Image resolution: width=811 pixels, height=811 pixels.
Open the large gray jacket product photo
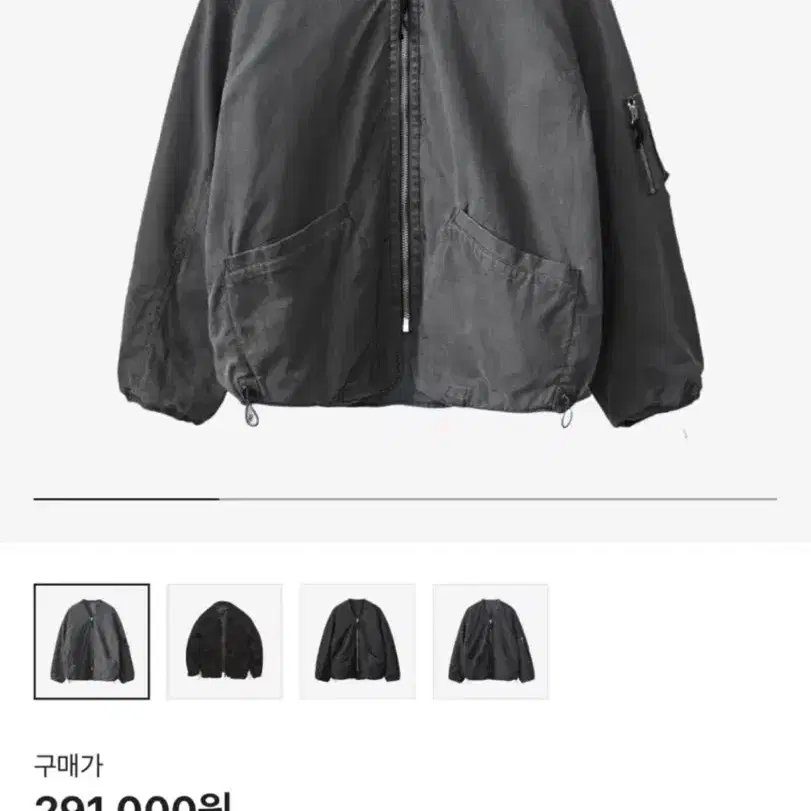click(405, 230)
